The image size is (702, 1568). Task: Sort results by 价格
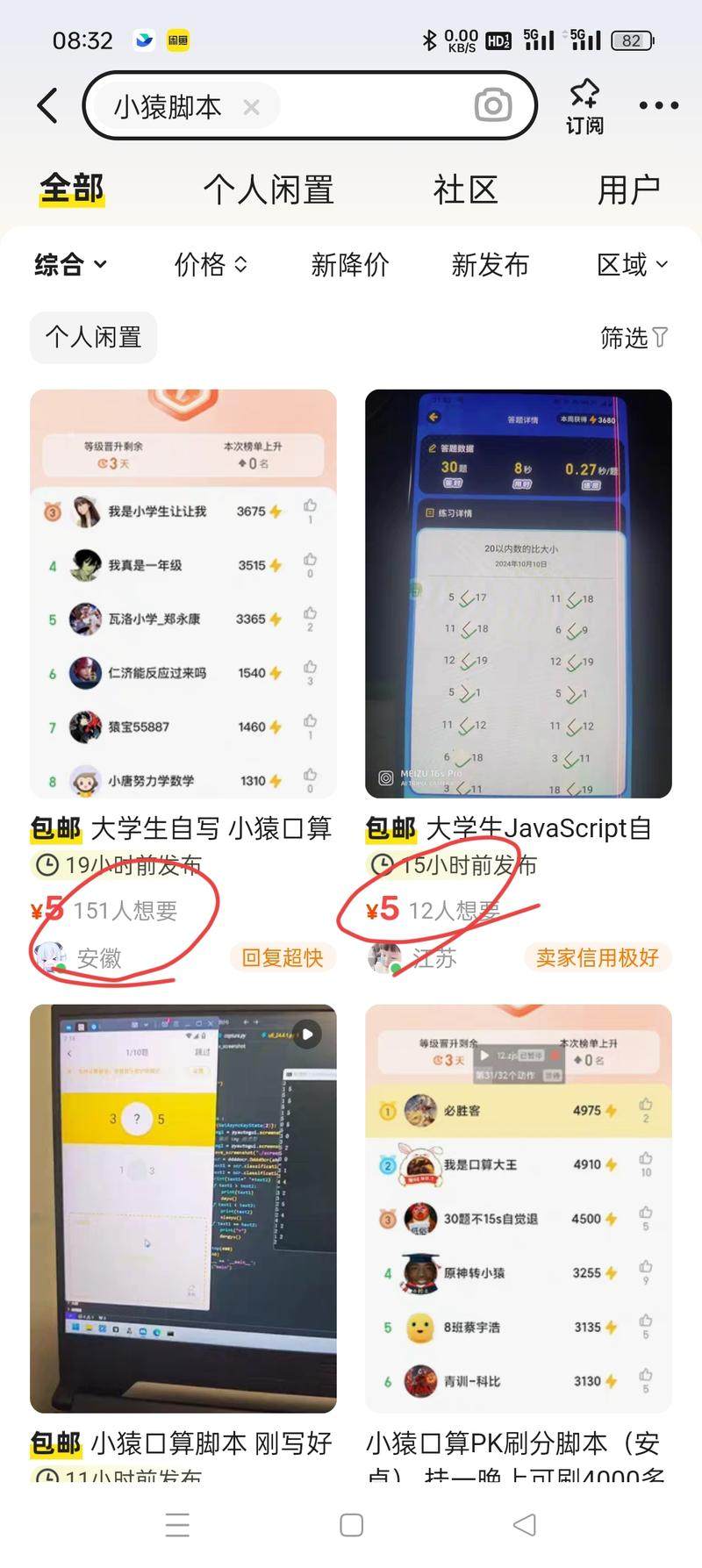point(211,264)
